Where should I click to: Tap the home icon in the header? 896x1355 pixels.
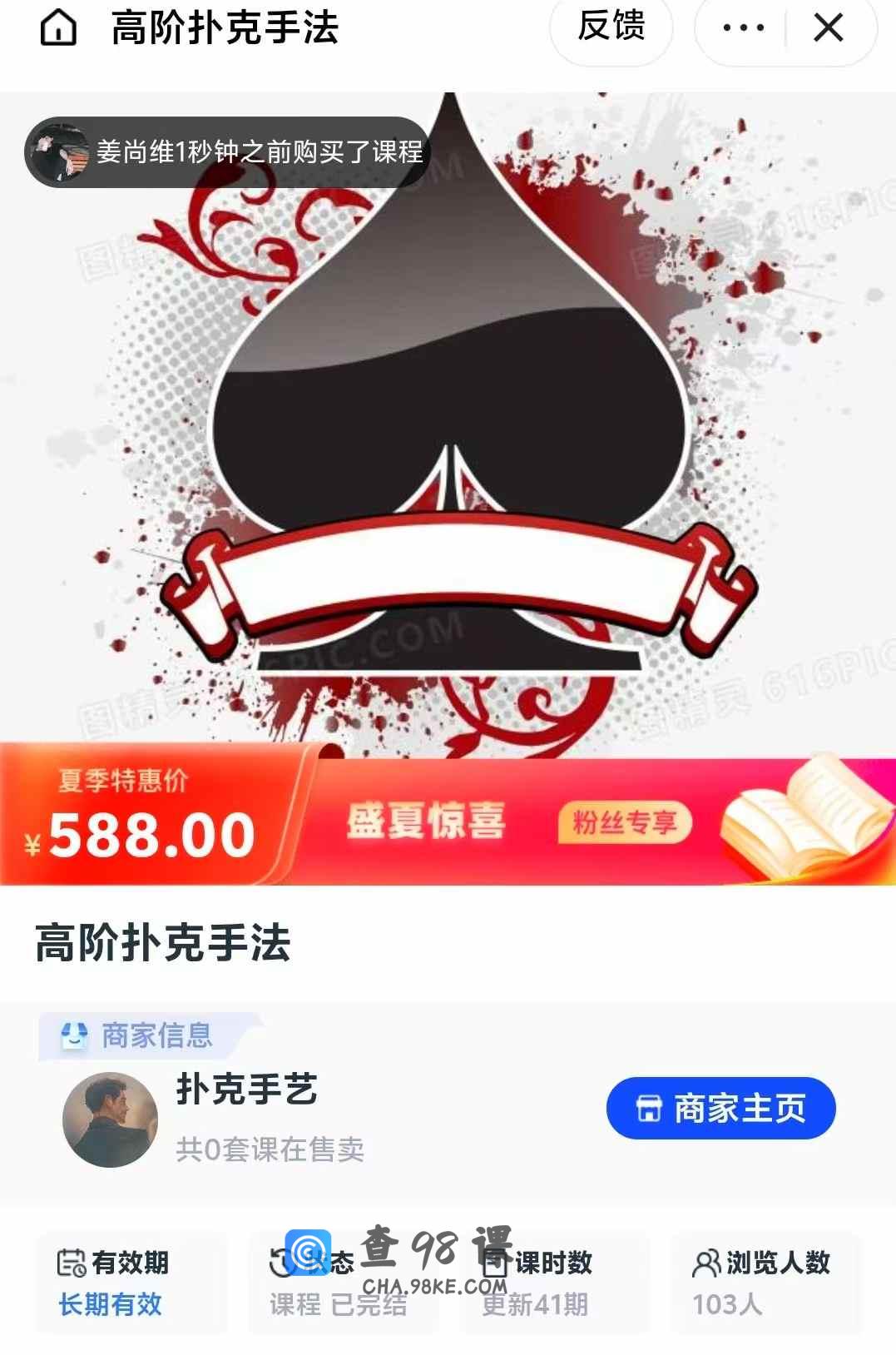(58, 28)
